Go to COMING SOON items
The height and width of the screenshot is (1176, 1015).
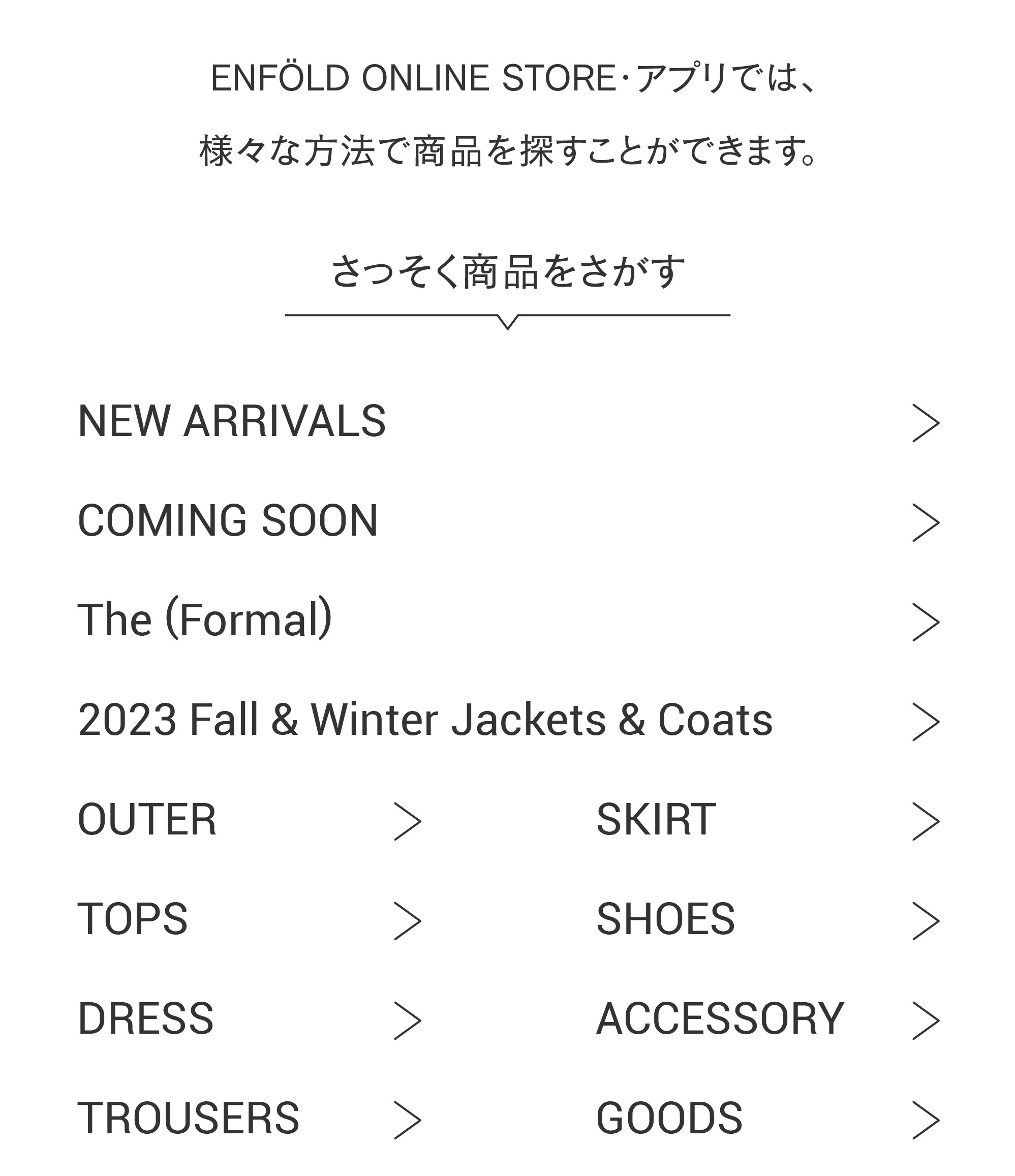(x=228, y=521)
